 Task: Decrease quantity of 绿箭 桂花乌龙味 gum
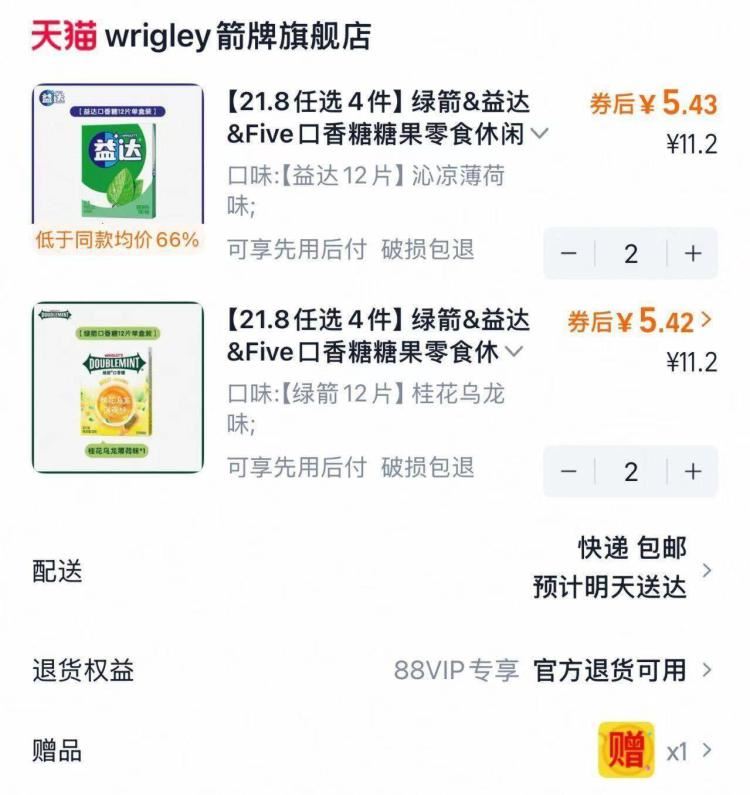[569, 471]
